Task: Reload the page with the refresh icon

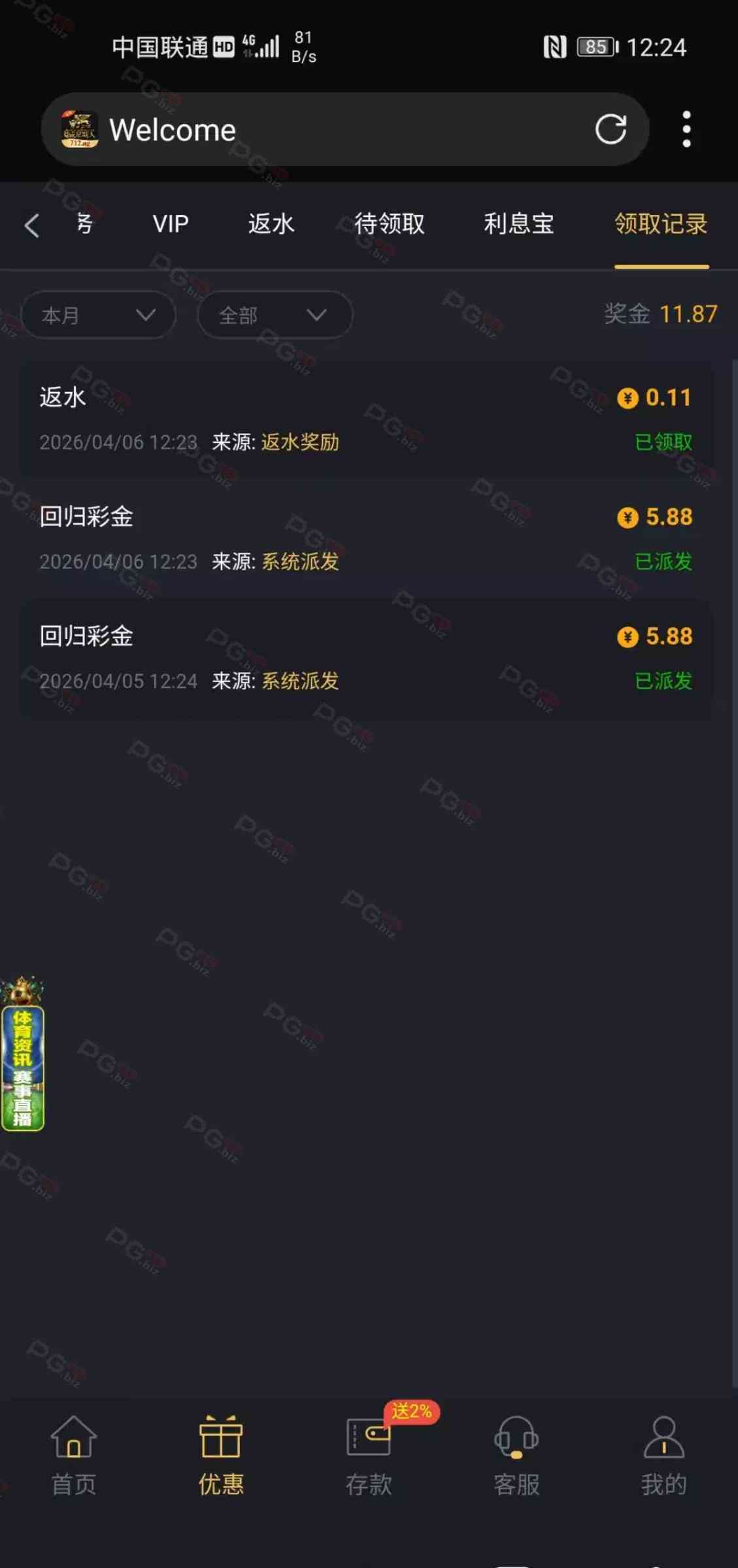Action: pos(611,129)
